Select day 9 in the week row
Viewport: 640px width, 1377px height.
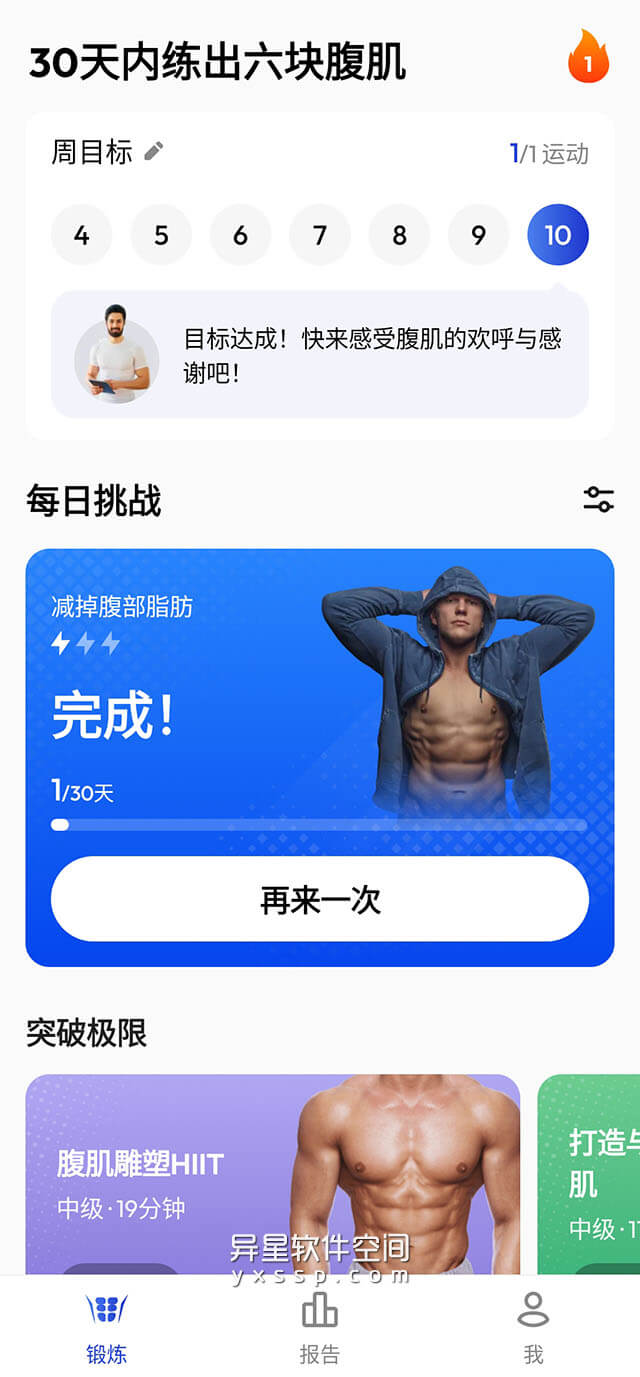(x=478, y=235)
